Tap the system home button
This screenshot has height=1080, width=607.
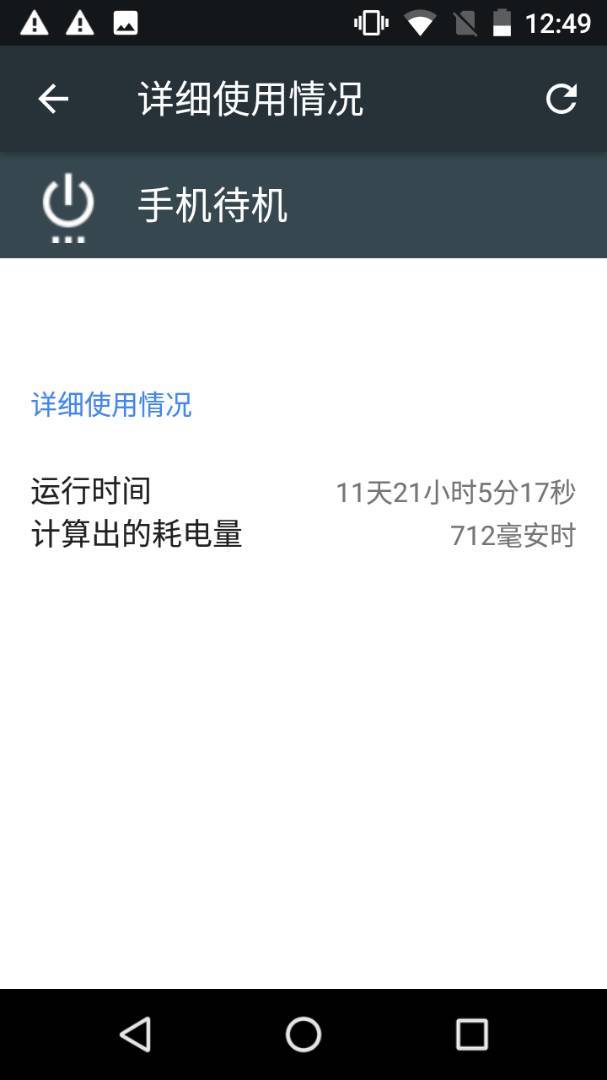pos(303,1034)
